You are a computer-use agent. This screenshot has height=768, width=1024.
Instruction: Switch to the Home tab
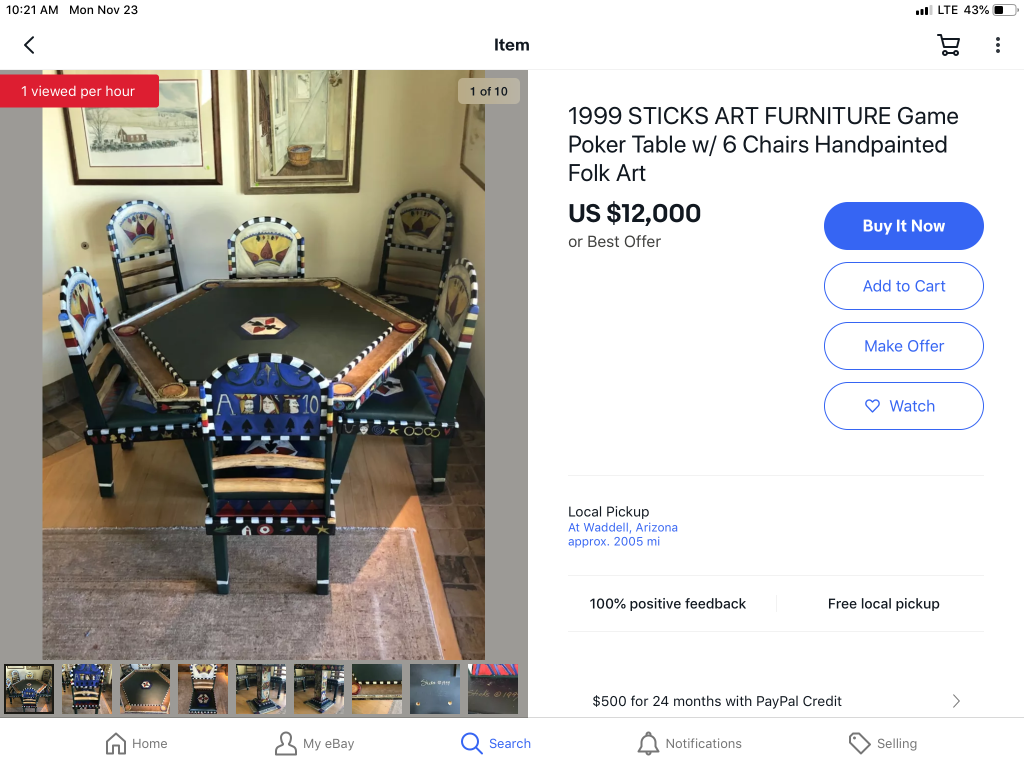137,743
